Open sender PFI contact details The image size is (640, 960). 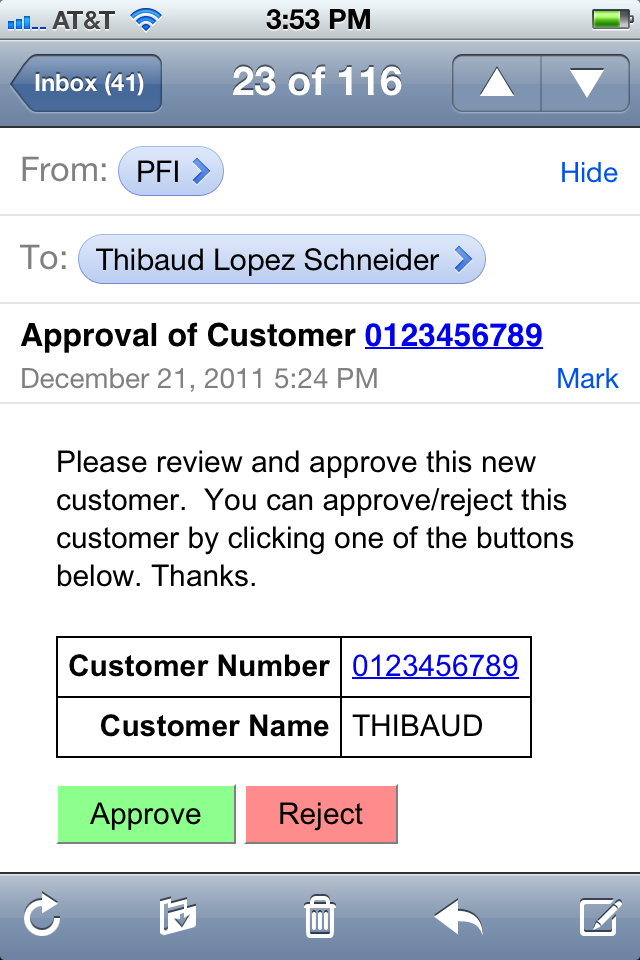171,172
